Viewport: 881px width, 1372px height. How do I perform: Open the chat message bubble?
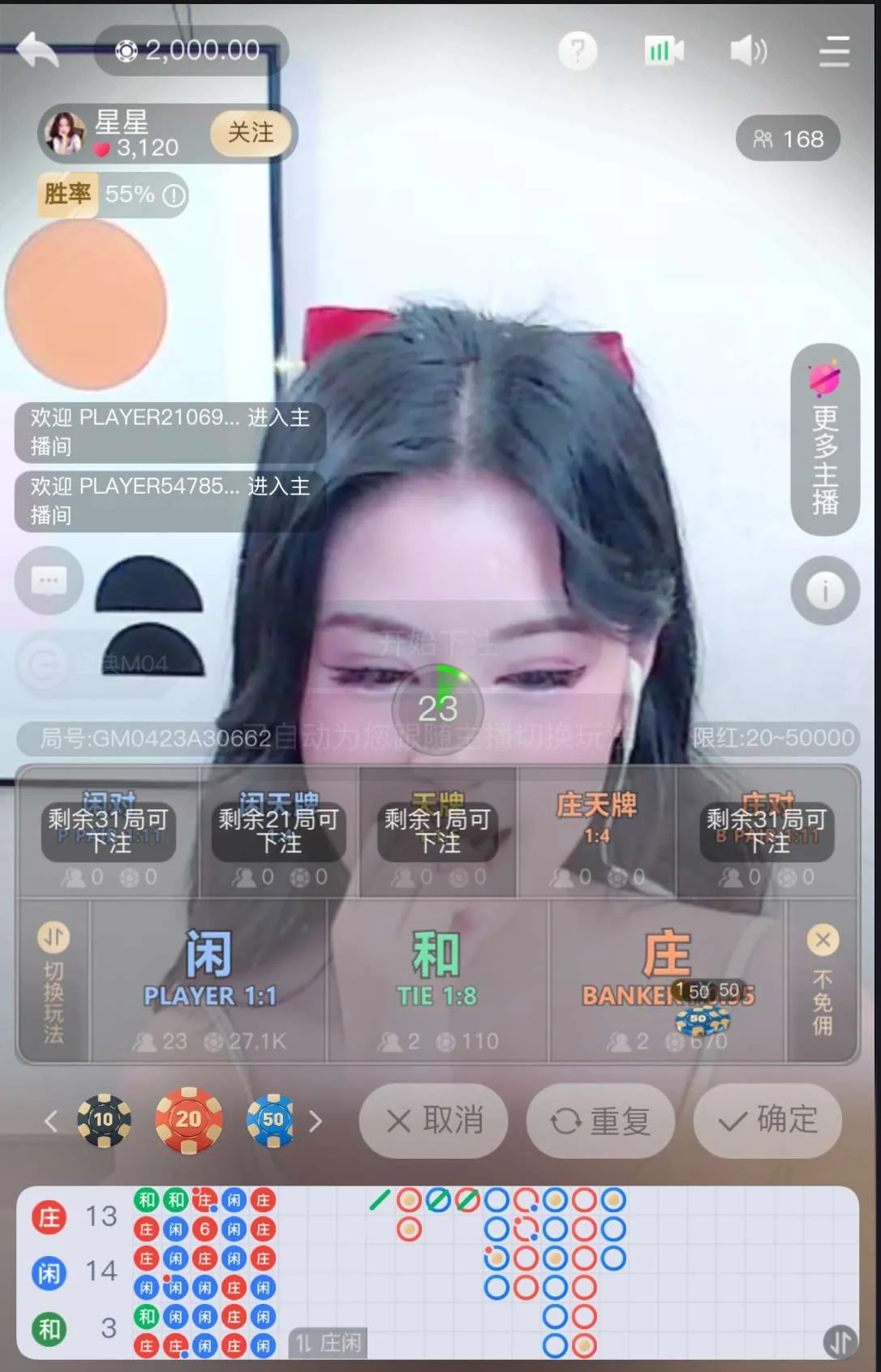click(49, 581)
